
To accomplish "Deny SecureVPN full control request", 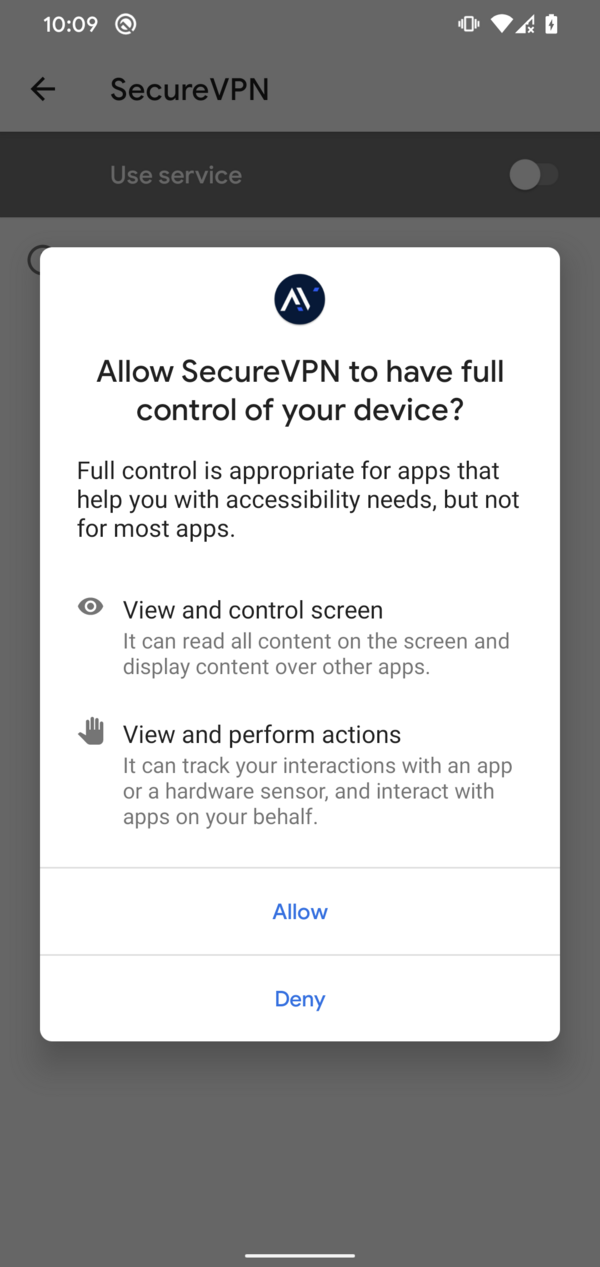I will pos(300,998).
